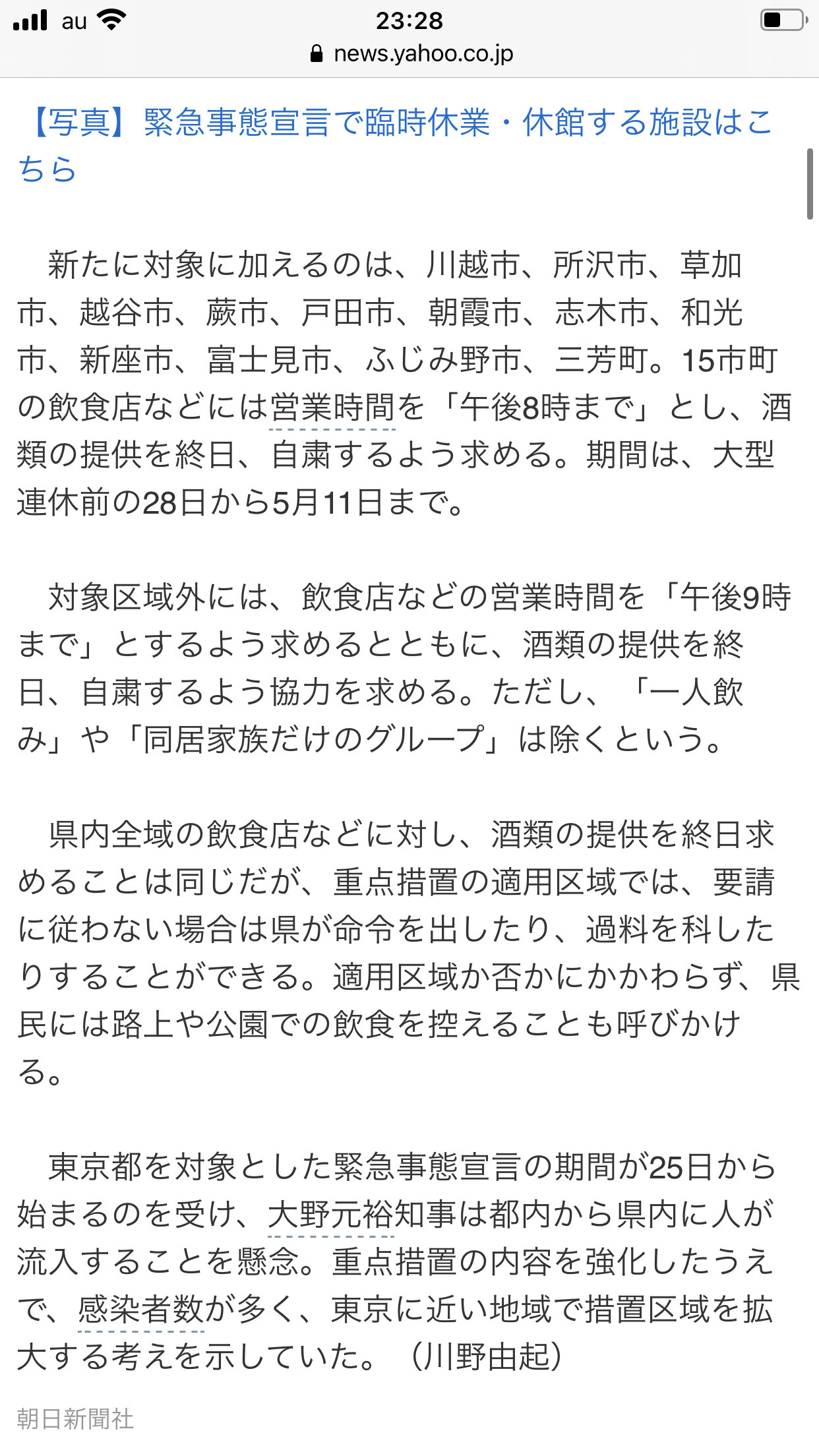Open the 大野元裕 keyword link
This screenshot has width=819, height=1456.
tap(331, 1214)
